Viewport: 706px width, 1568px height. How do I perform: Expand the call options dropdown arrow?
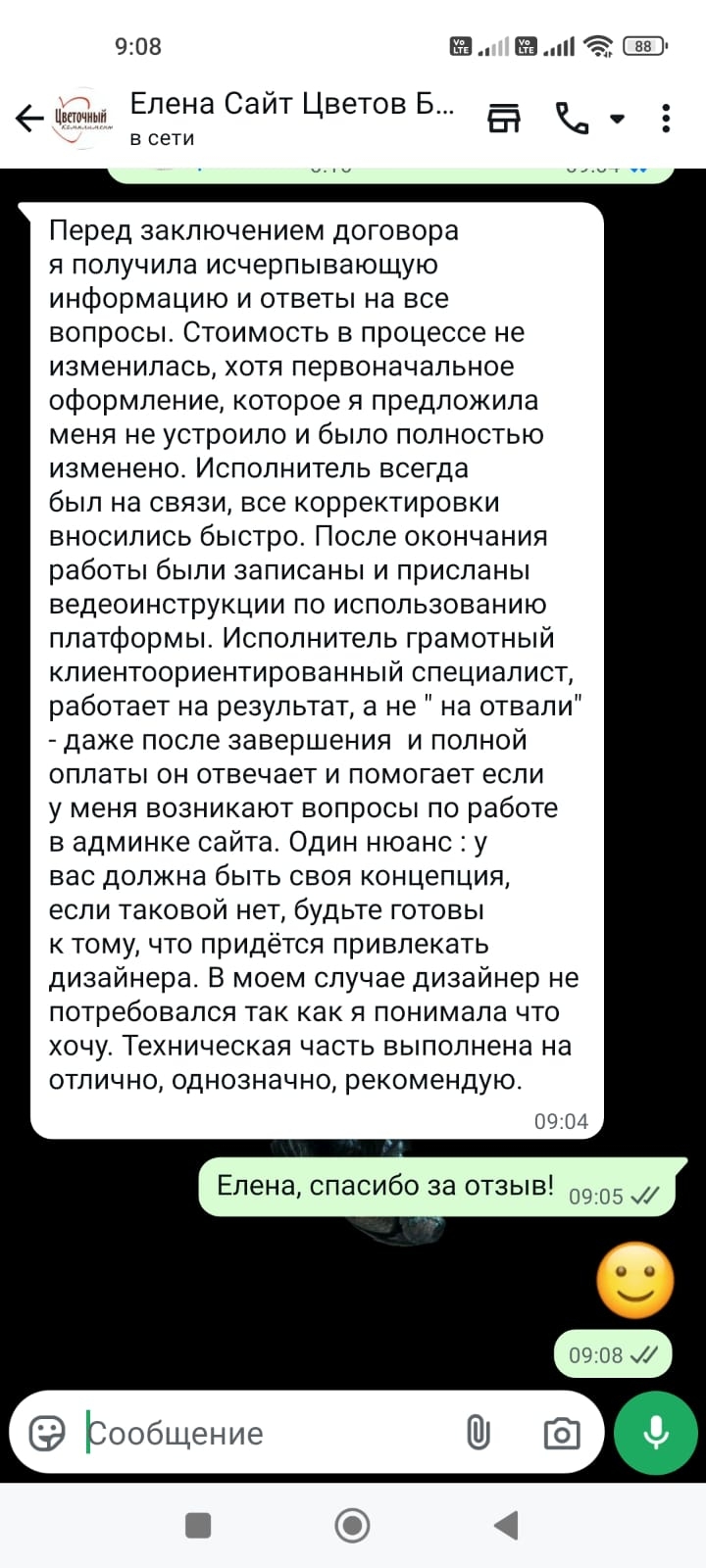(x=617, y=119)
